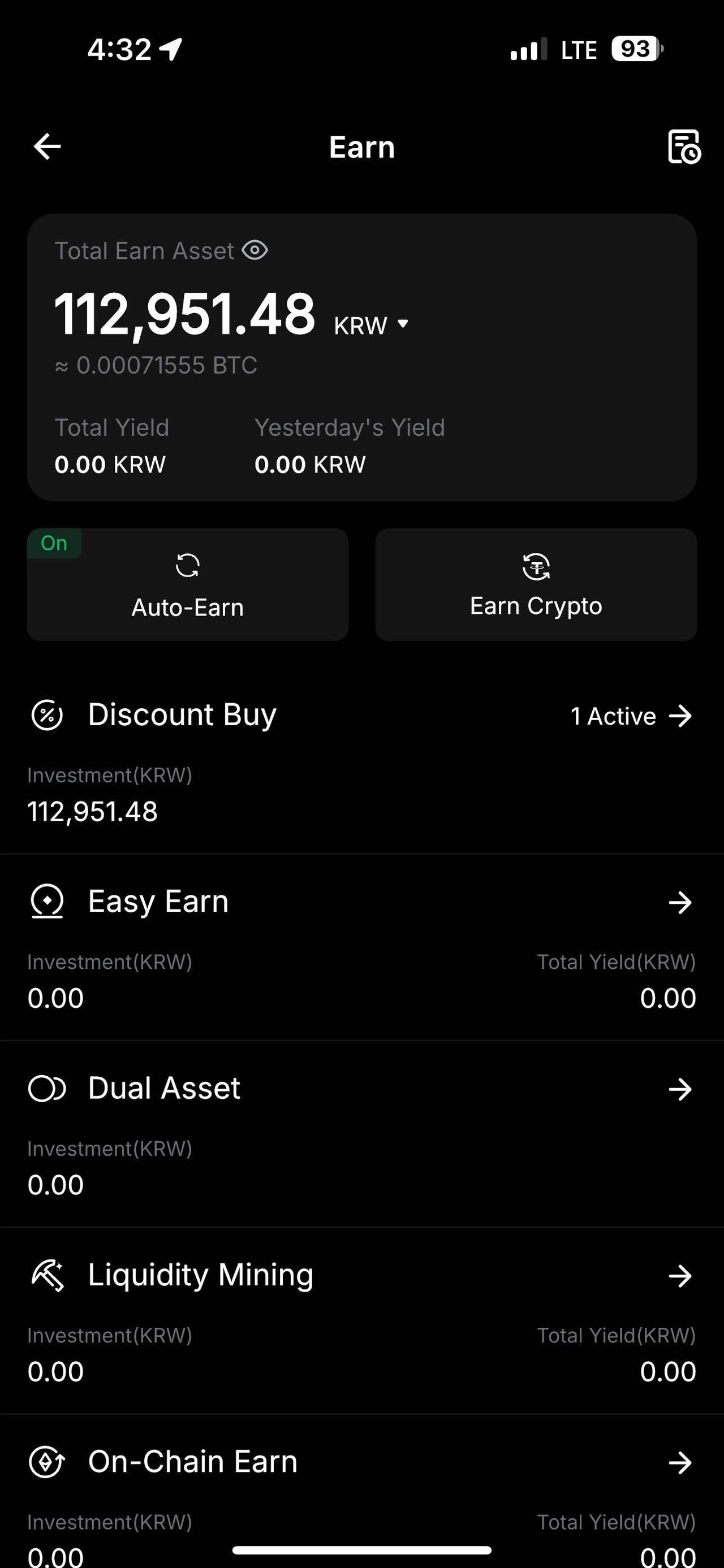
Task: Open Earn Crypto
Action: 536,584
